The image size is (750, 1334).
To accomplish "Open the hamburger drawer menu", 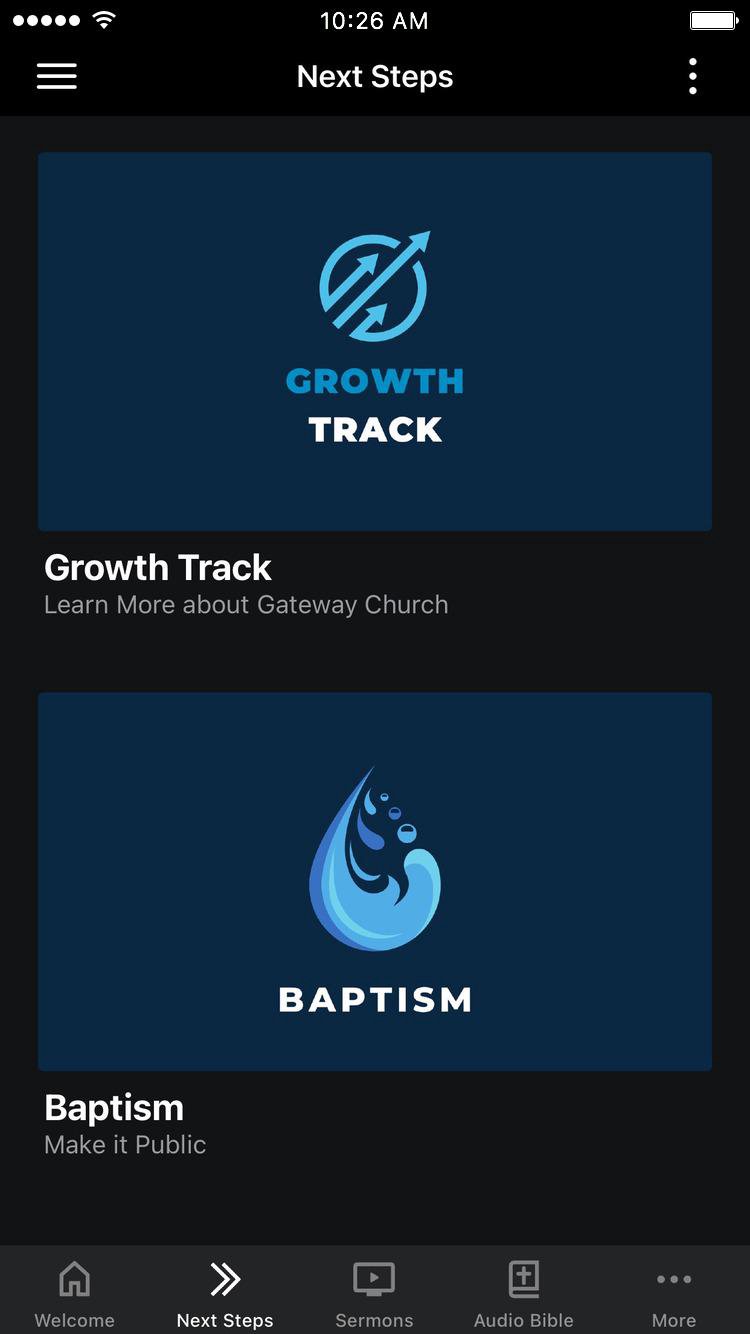I will pos(57,77).
